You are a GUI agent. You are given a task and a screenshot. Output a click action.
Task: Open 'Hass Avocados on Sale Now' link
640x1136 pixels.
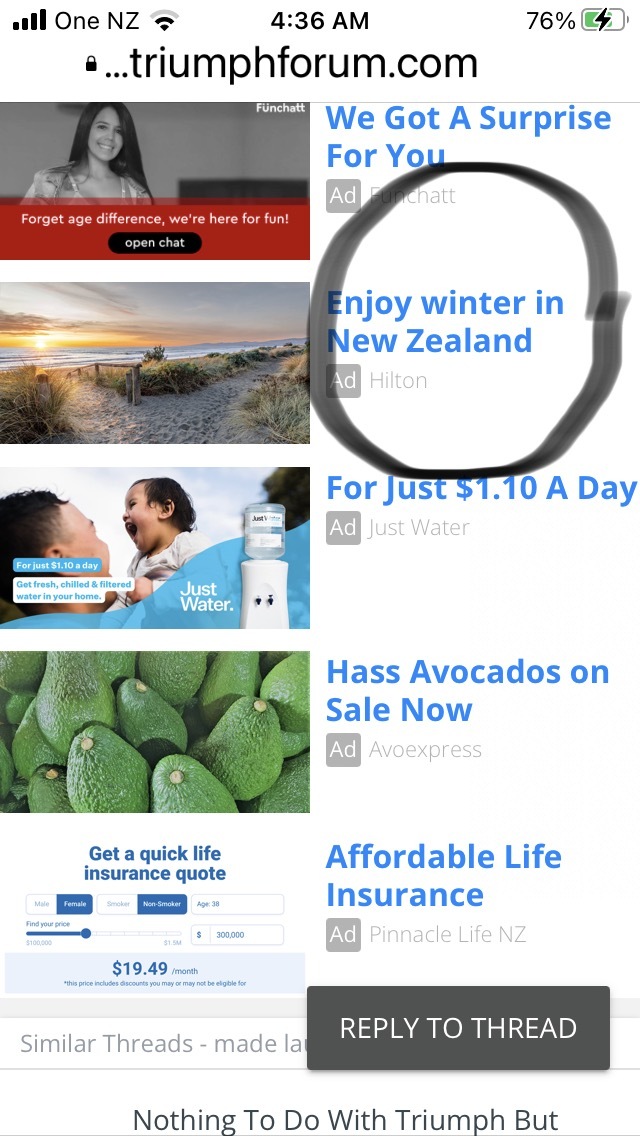467,691
